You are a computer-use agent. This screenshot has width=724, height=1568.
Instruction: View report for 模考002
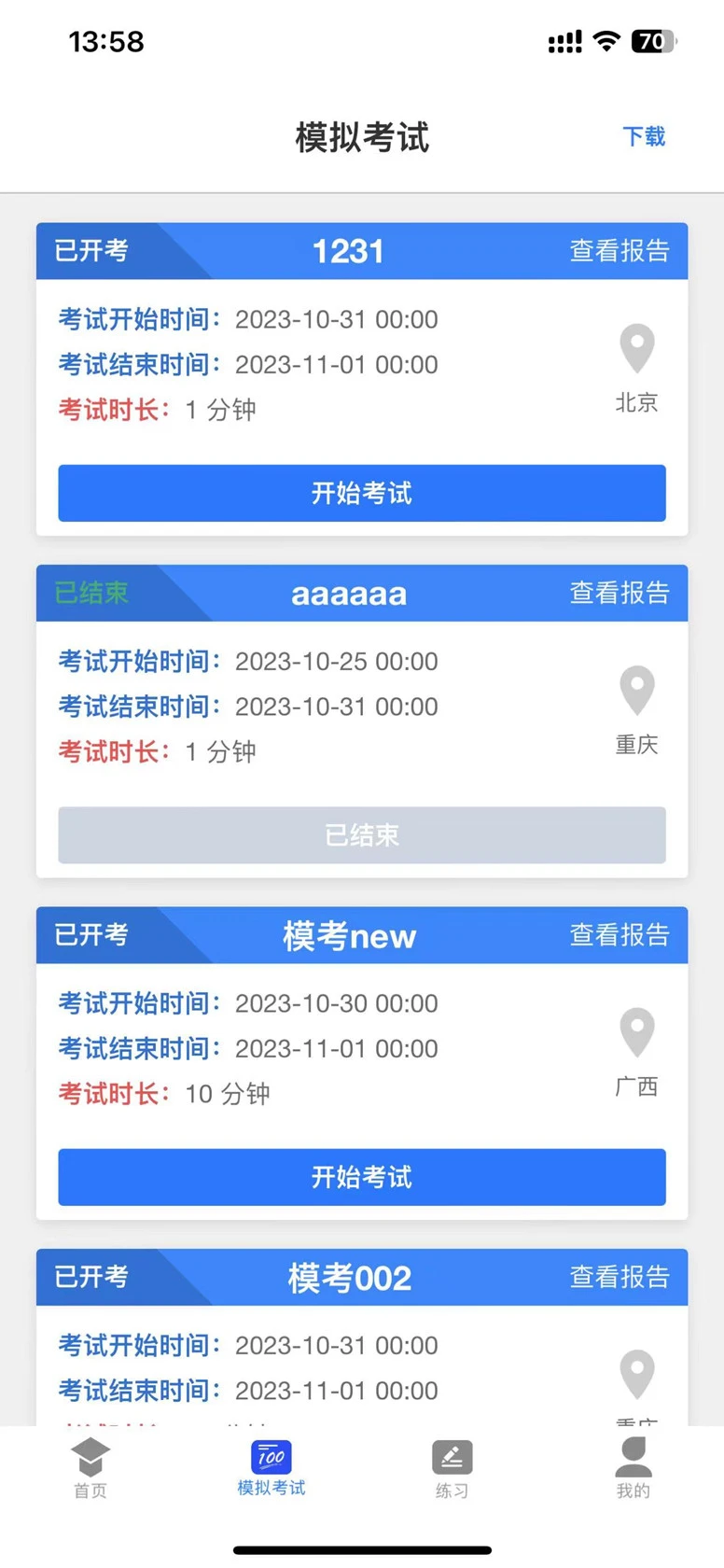point(620,1277)
